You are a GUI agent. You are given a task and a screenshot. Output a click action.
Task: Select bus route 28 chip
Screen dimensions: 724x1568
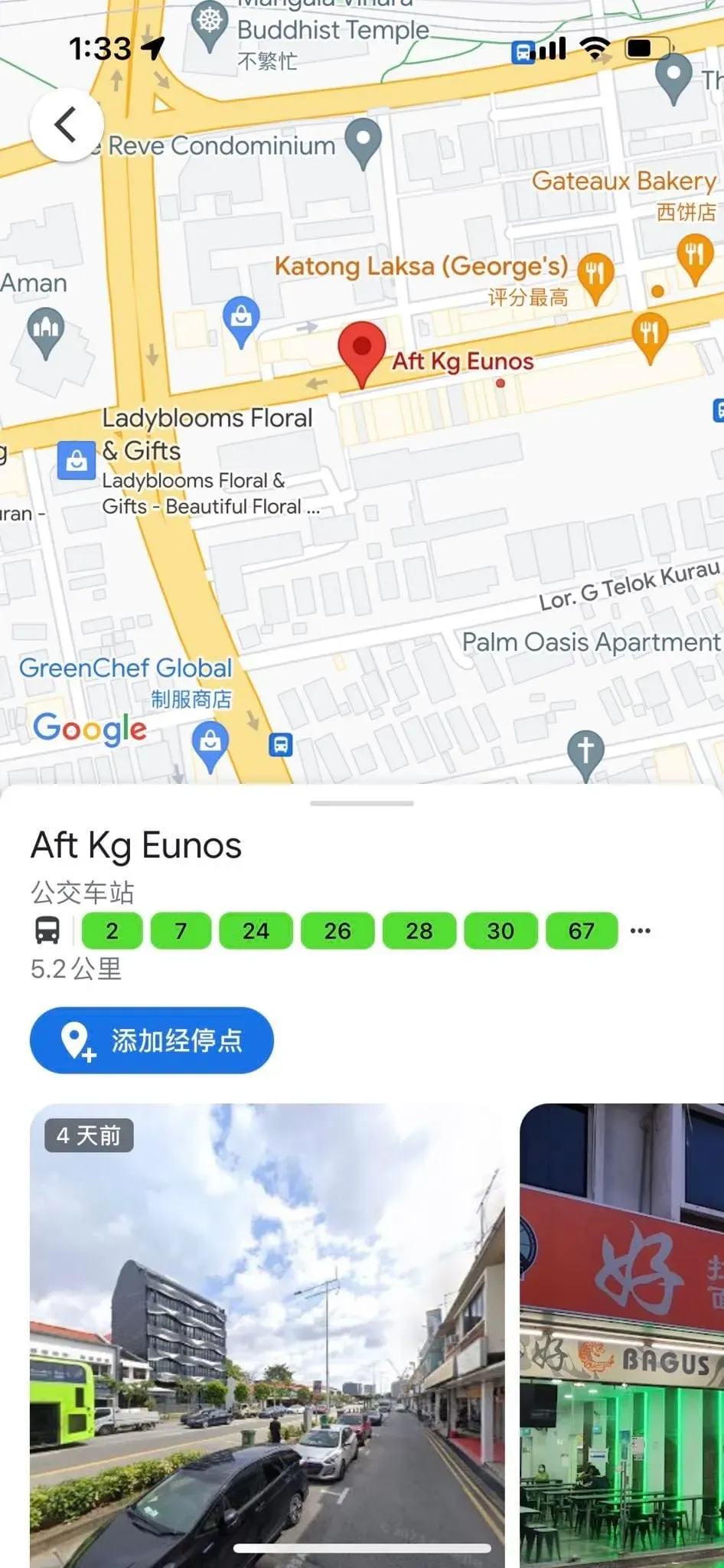419,931
